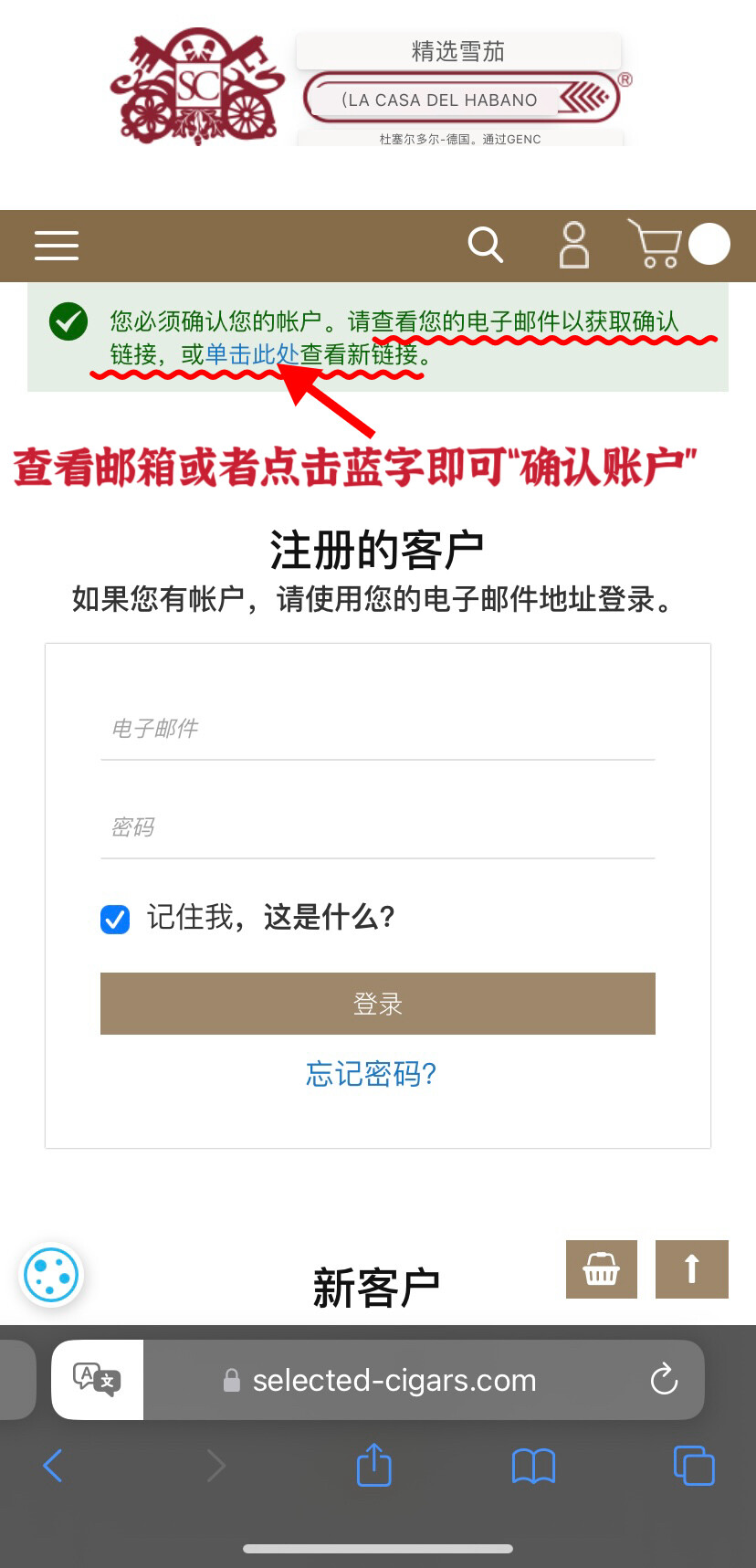This screenshot has width=756, height=1568.
Task: Go back to the previous page
Action: (x=53, y=1466)
